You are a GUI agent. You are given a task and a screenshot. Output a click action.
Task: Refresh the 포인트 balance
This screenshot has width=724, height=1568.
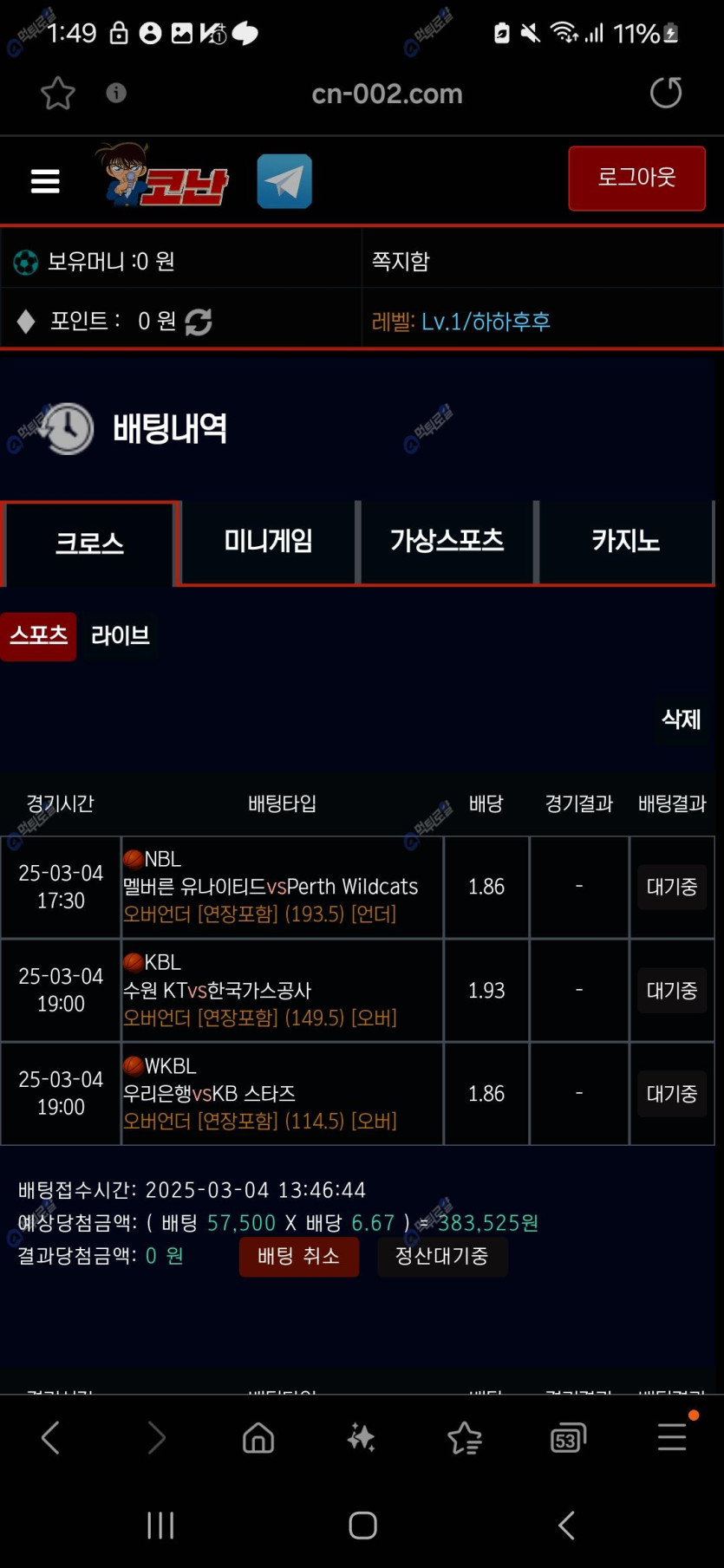pyautogui.click(x=199, y=322)
